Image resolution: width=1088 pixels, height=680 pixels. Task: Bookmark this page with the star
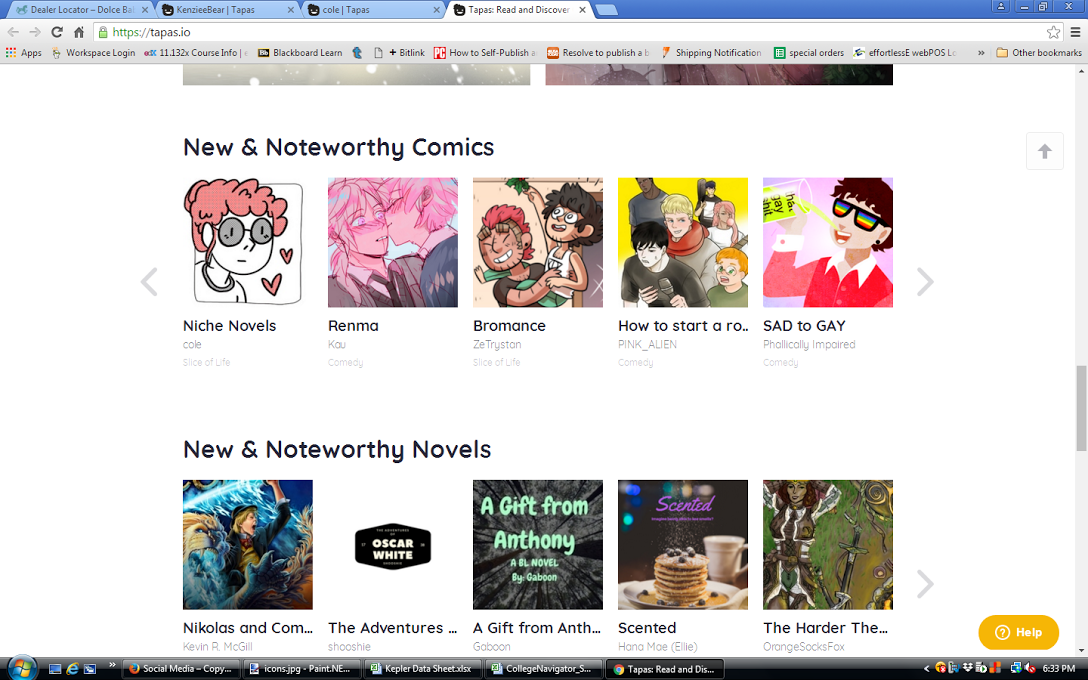click(x=1053, y=32)
